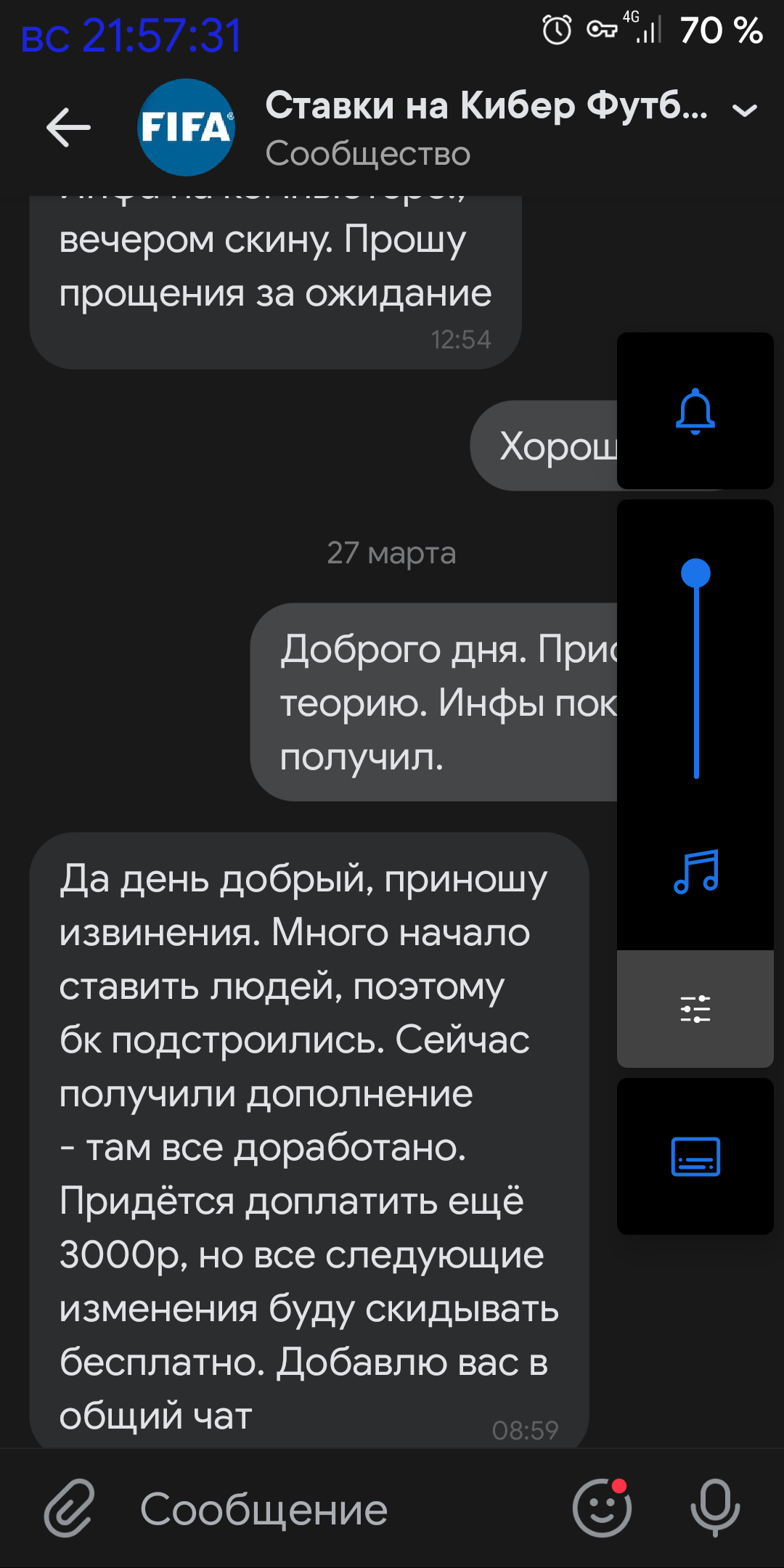Open the emoji and stickers picker

pos(602,1508)
